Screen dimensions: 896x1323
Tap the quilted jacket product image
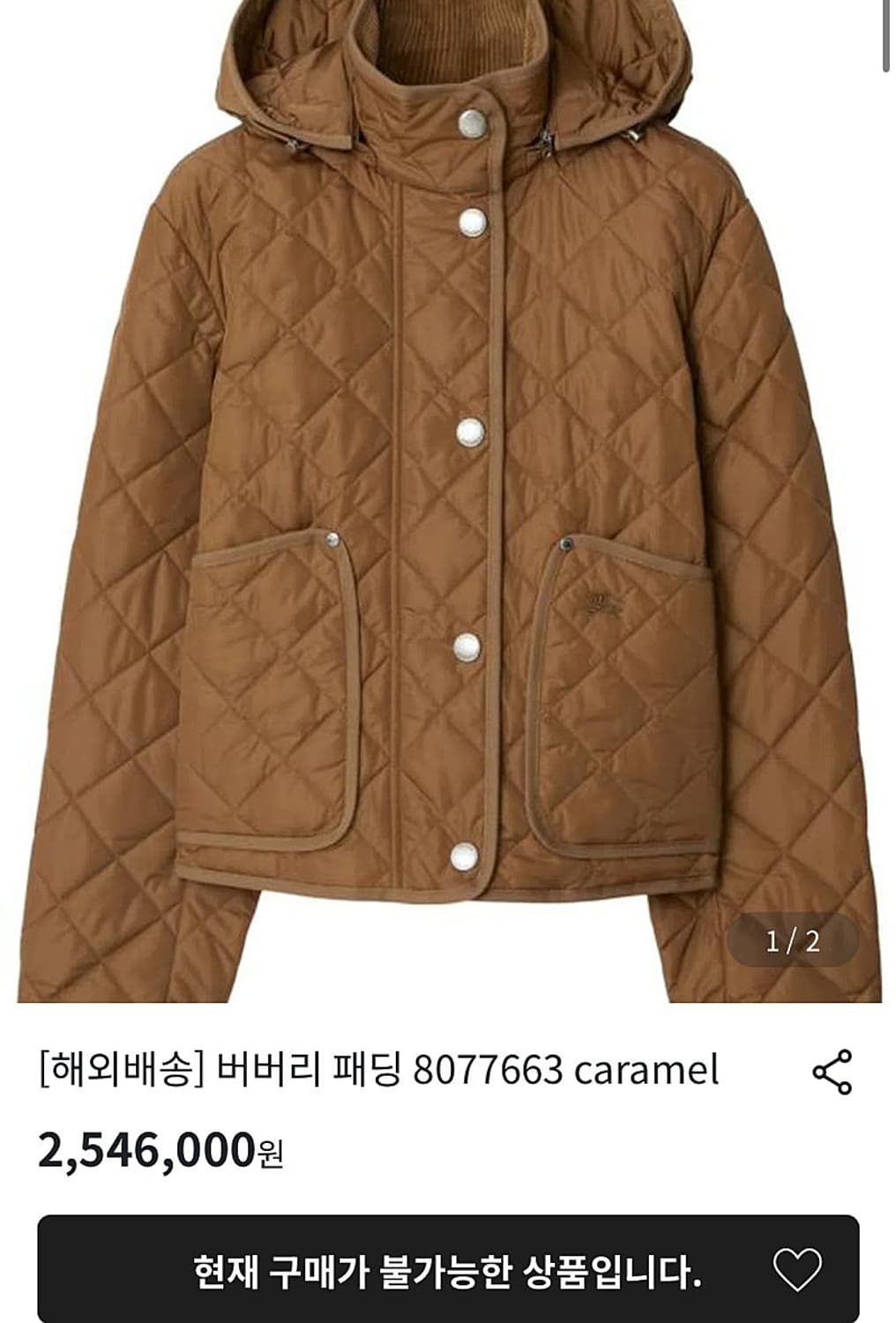[x=441, y=485]
